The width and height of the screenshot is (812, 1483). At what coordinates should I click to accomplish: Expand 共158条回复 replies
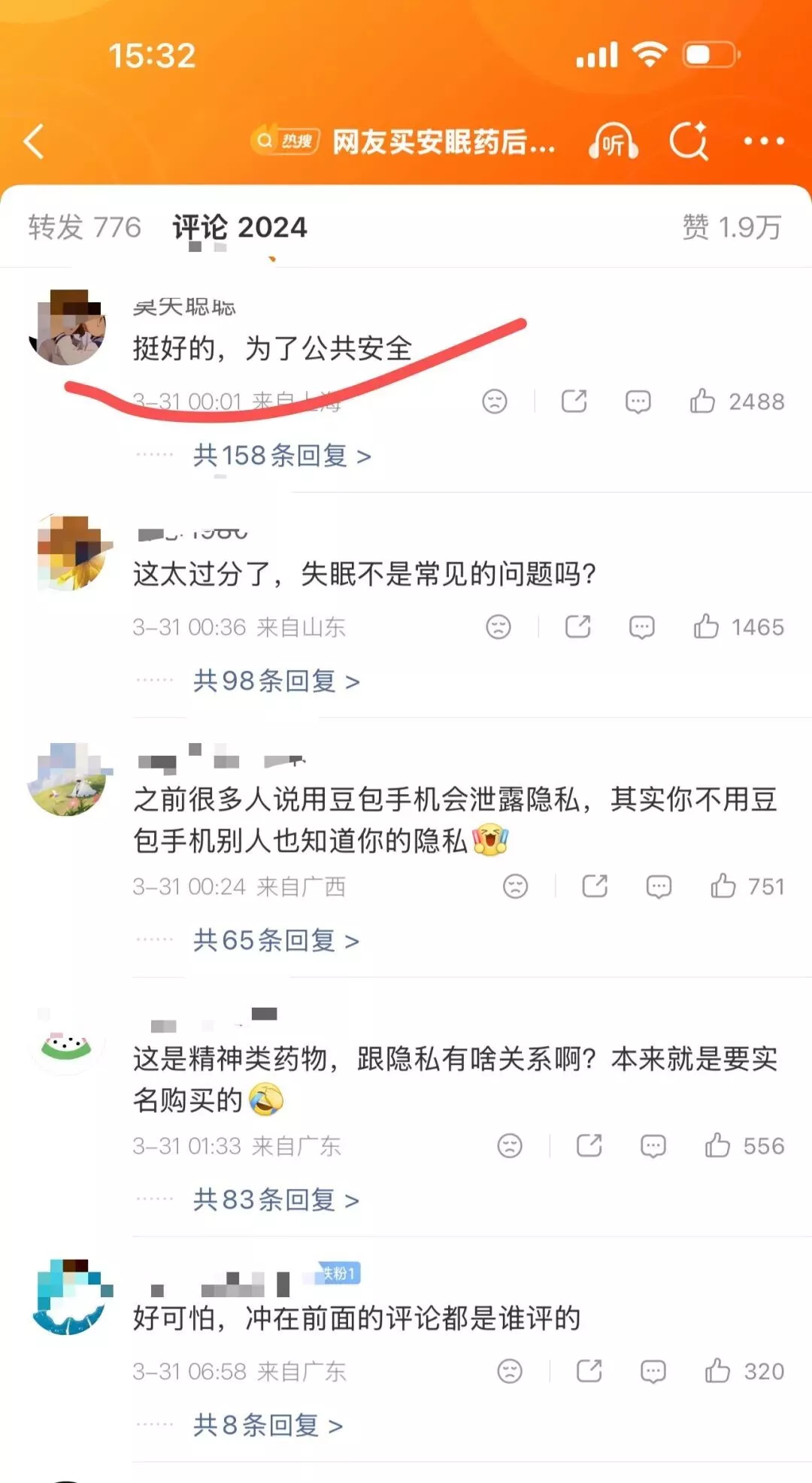coord(282,456)
